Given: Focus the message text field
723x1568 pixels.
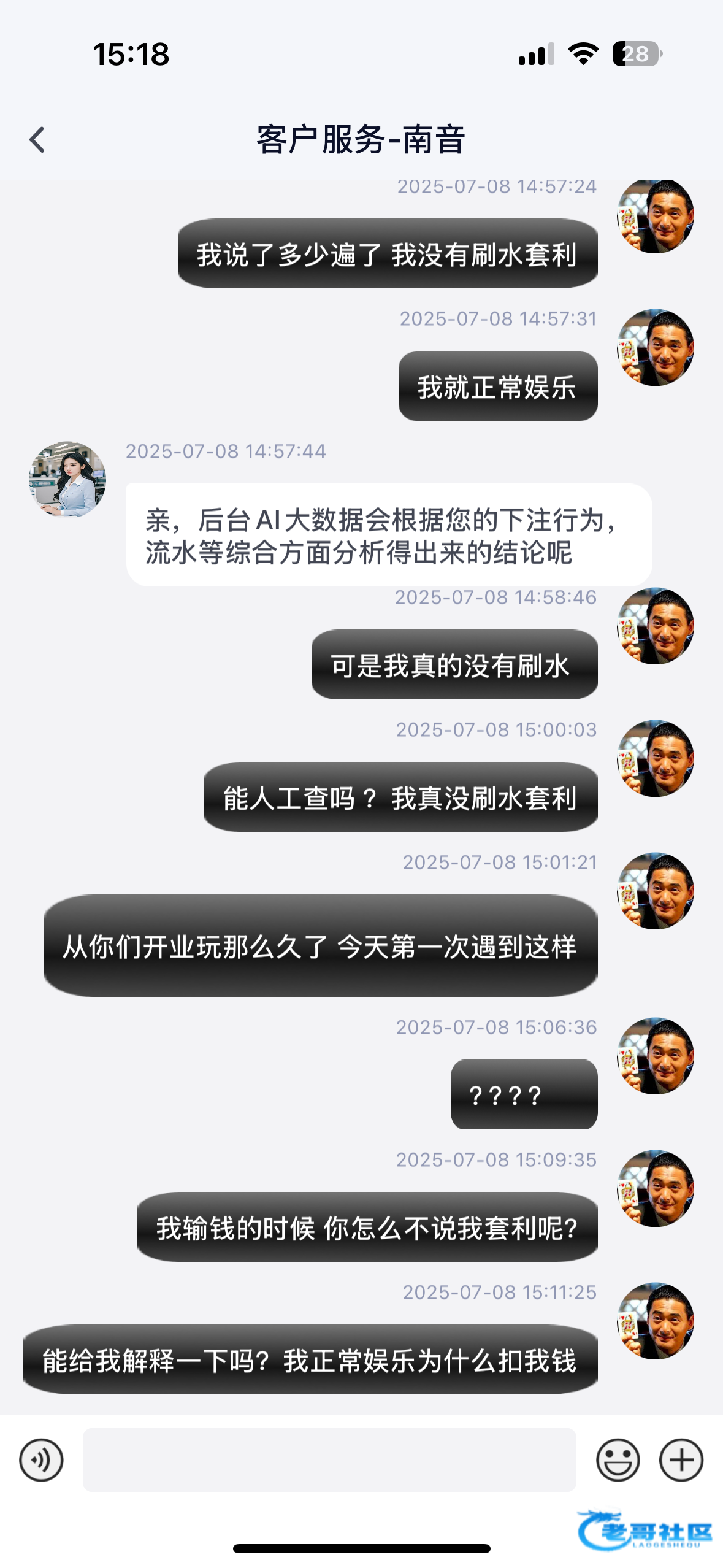Looking at the screenshot, I should pos(329,1460).
